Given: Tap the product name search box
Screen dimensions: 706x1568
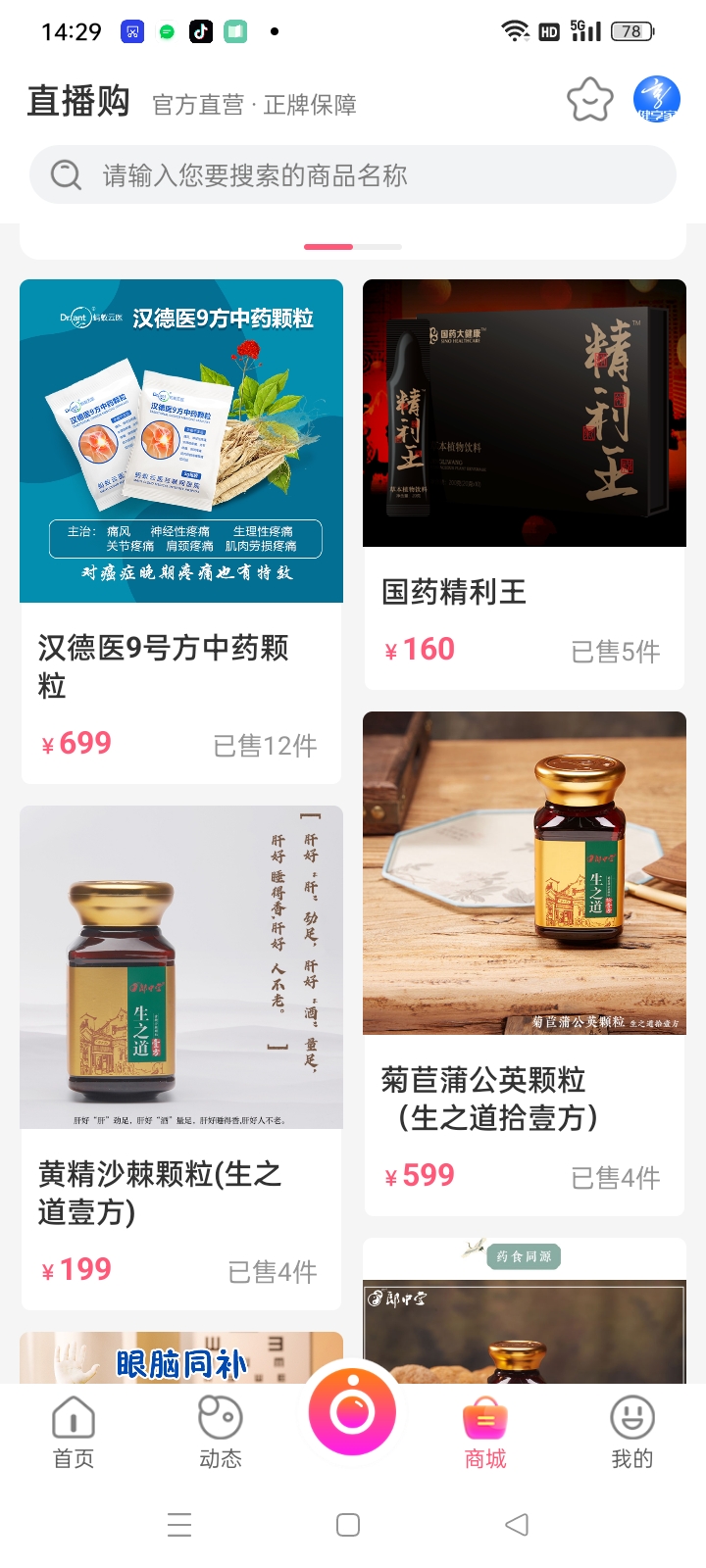Looking at the screenshot, I should [x=353, y=175].
